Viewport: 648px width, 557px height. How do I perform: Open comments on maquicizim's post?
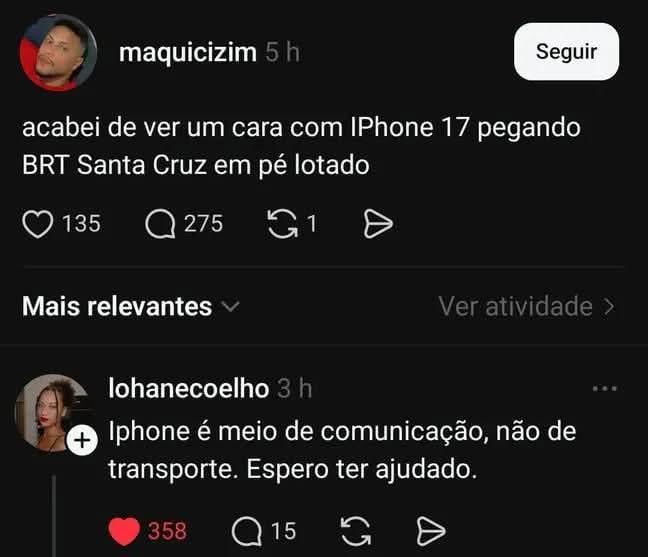click(x=160, y=224)
